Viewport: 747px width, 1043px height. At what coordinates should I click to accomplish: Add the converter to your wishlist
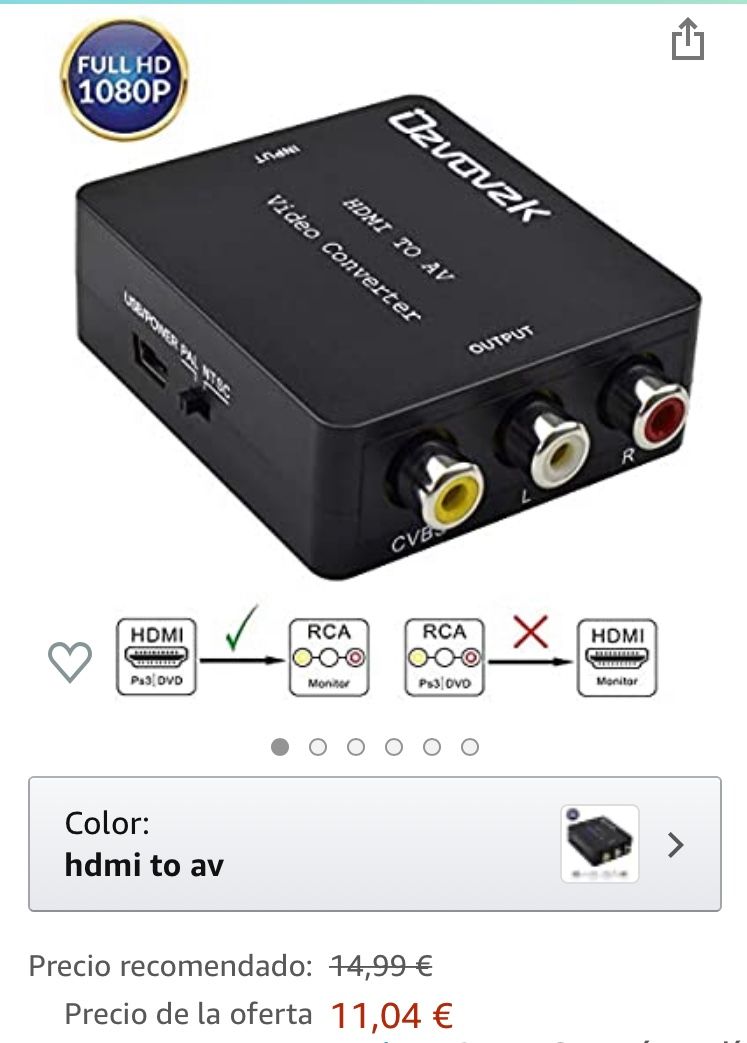pyautogui.click(x=70, y=661)
